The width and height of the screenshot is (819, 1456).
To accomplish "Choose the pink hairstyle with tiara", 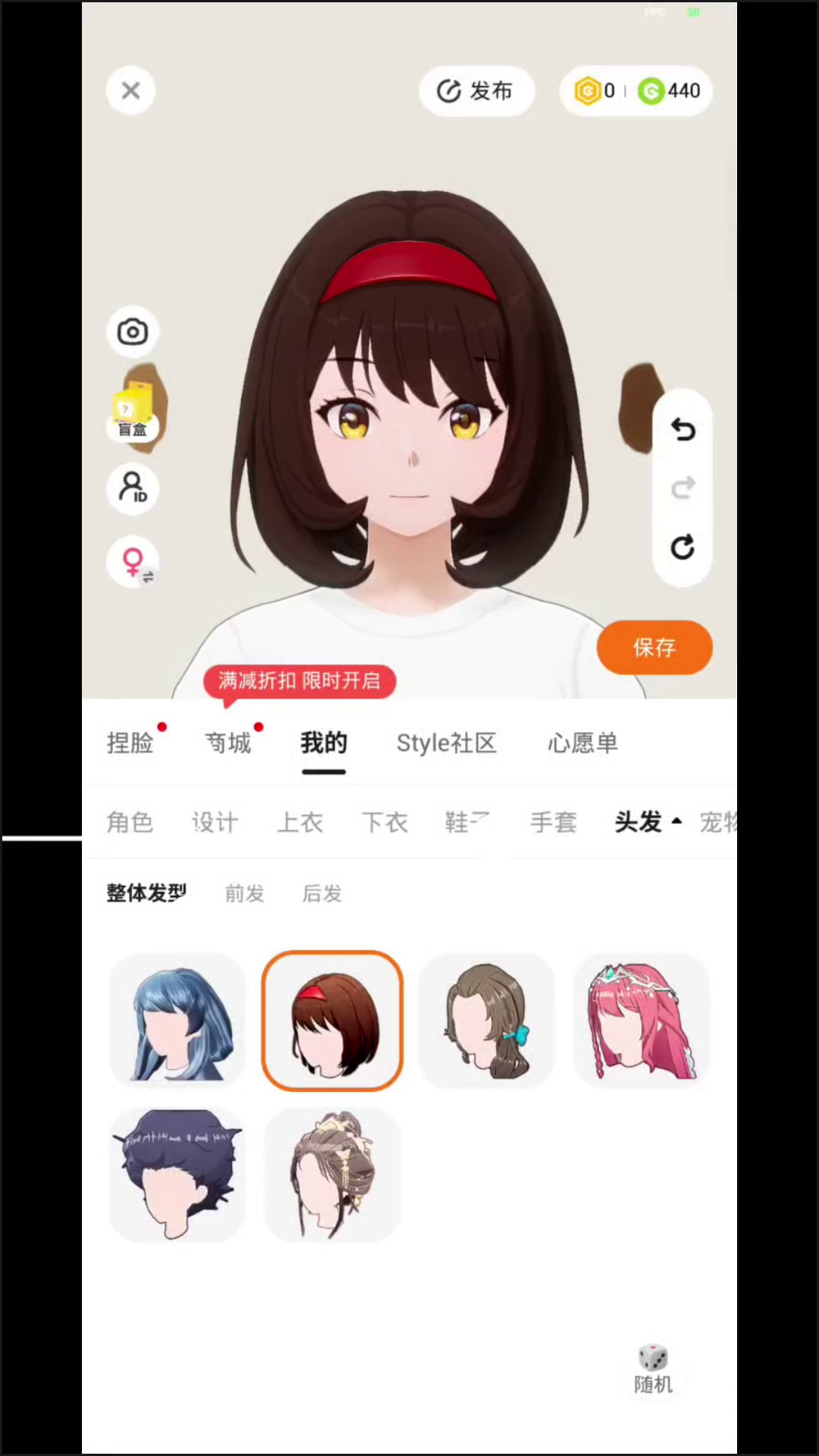I will point(642,1021).
